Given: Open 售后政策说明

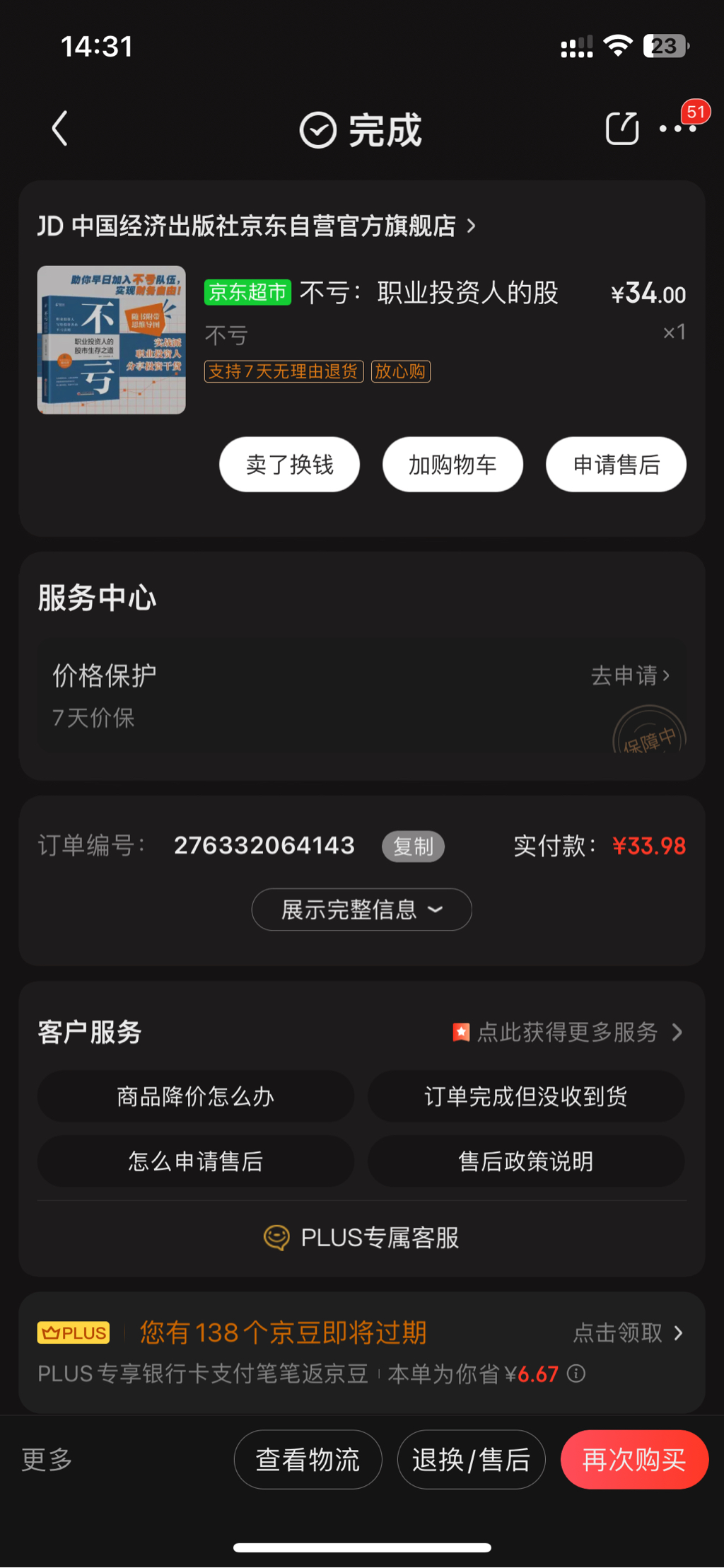Looking at the screenshot, I should (x=525, y=1161).
